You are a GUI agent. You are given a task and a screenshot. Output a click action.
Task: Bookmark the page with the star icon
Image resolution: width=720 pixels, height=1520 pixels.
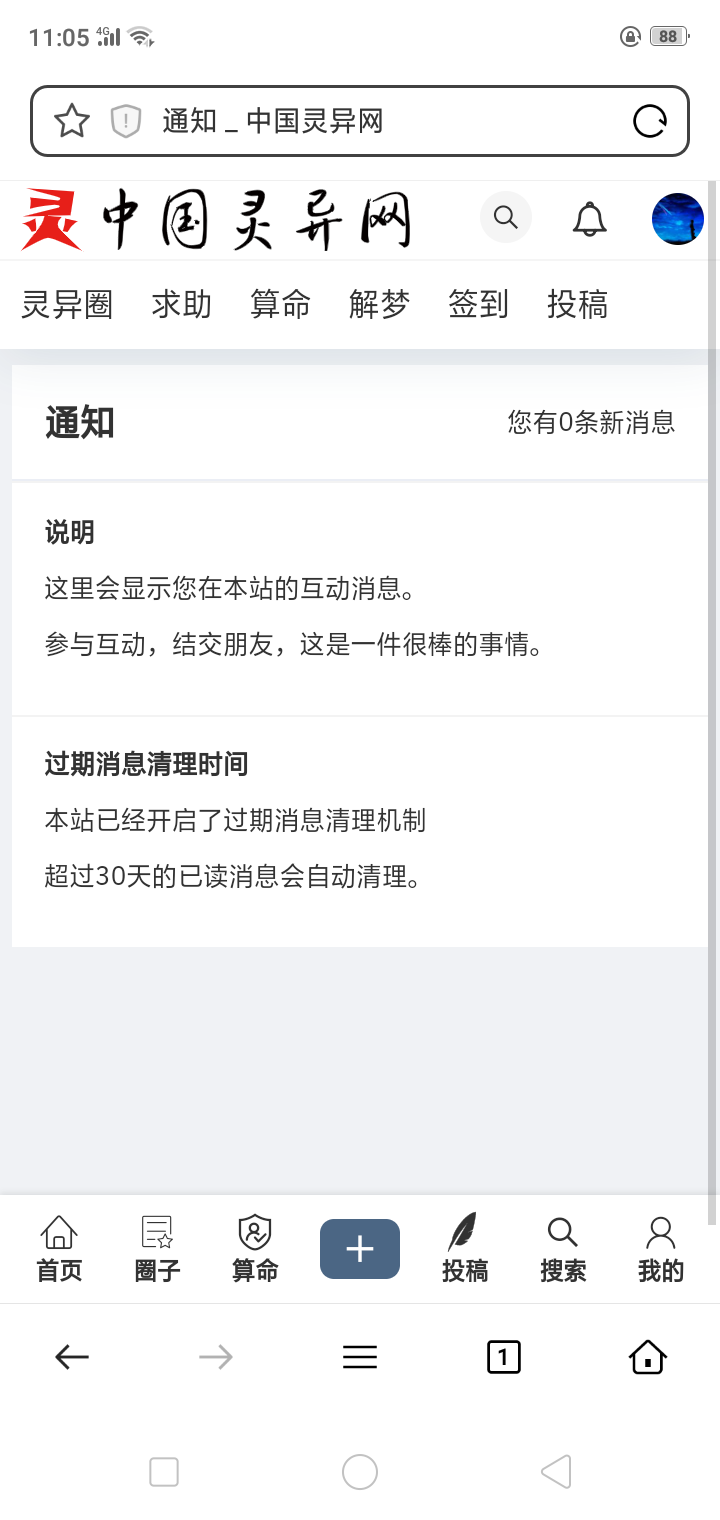coord(72,122)
